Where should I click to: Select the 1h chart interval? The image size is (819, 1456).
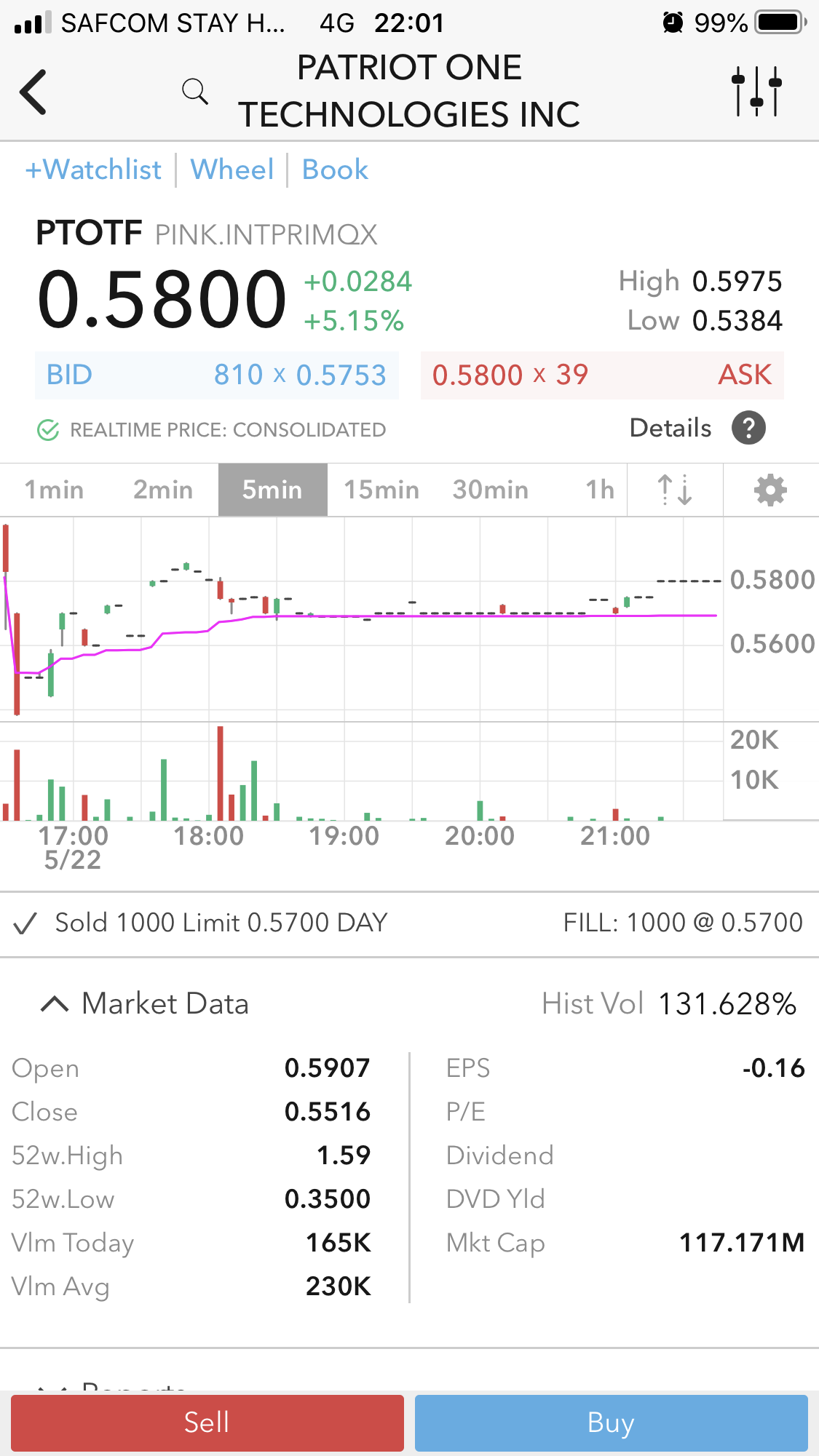point(600,490)
